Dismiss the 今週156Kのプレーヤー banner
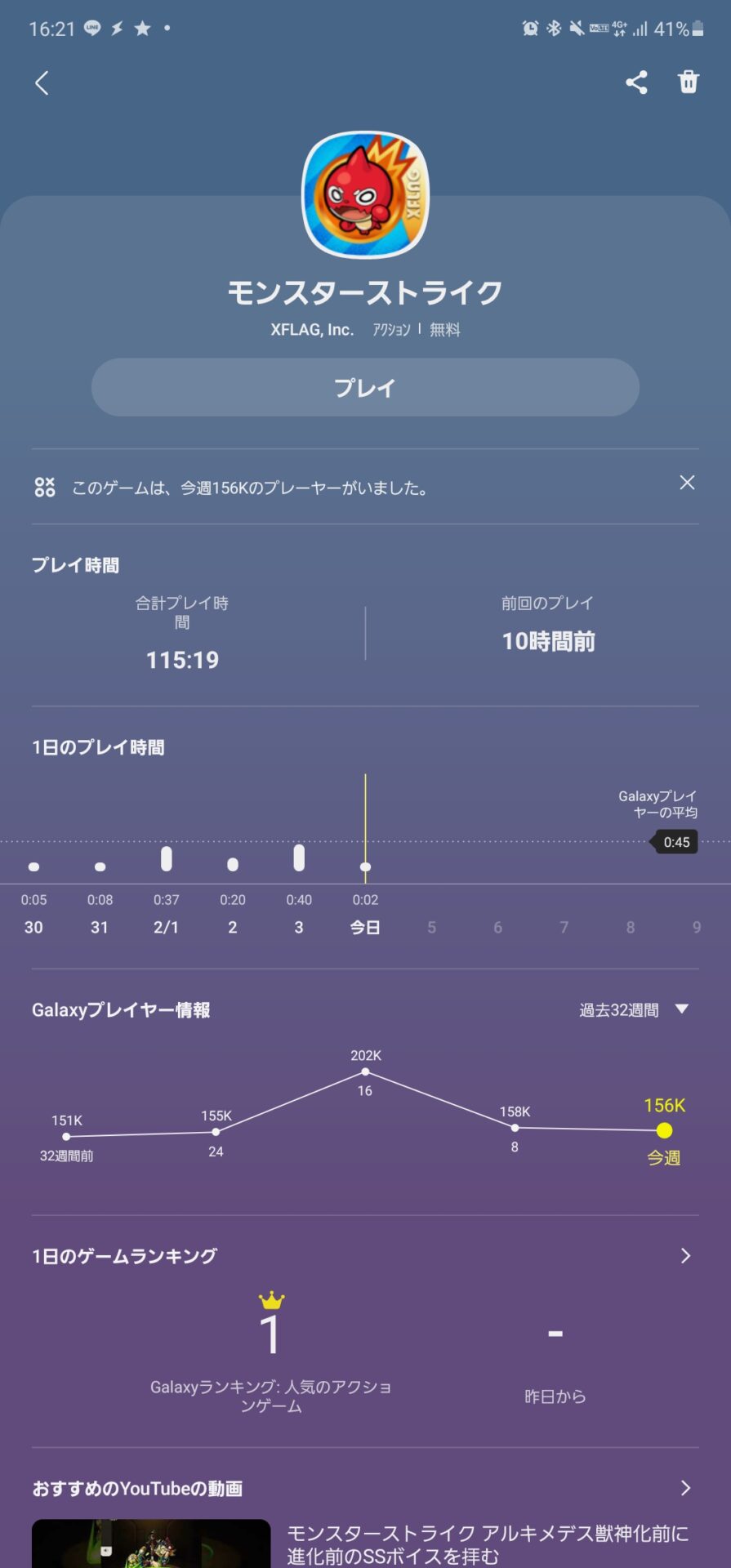This screenshot has width=731, height=1568. pyautogui.click(x=687, y=483)
